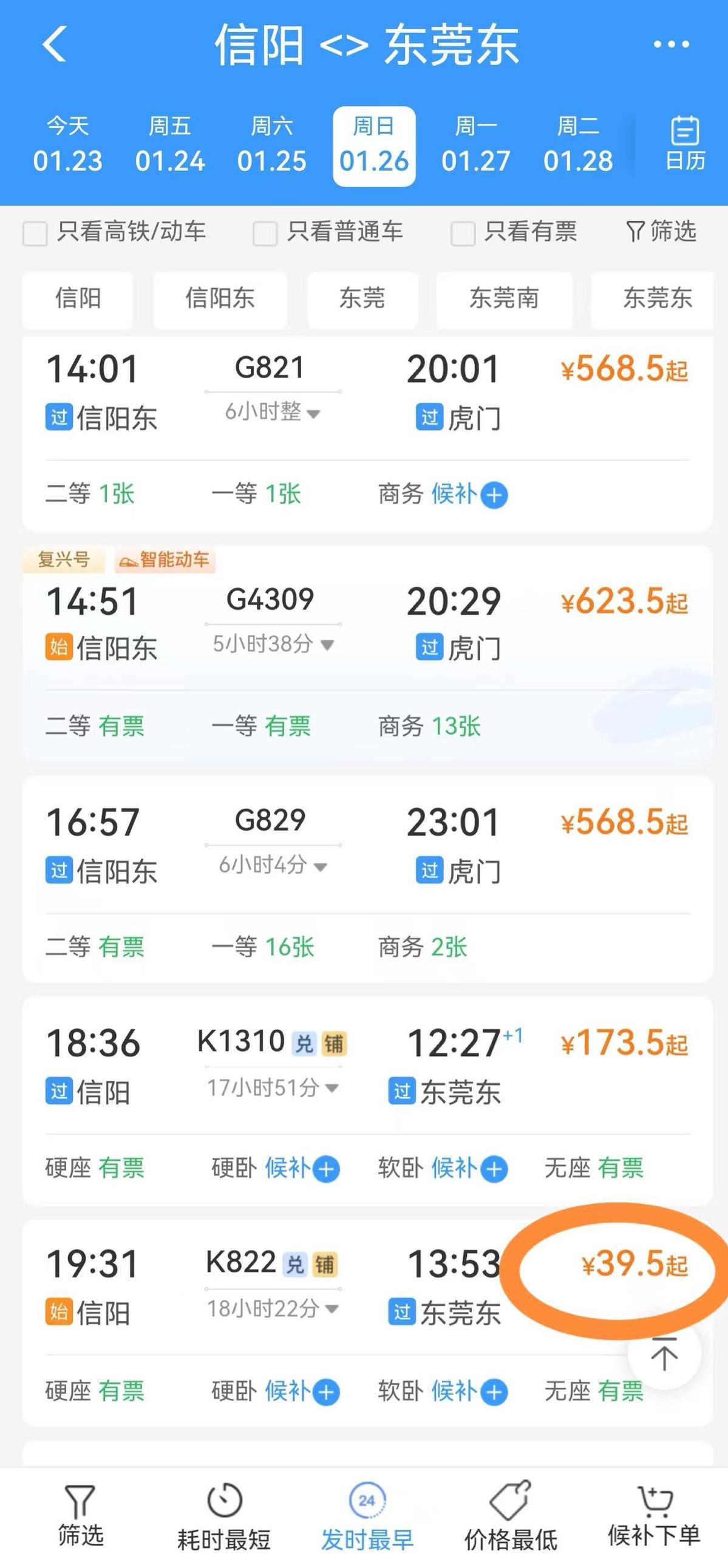Check the 只看高铁/动车 box

tap(35, 234)
